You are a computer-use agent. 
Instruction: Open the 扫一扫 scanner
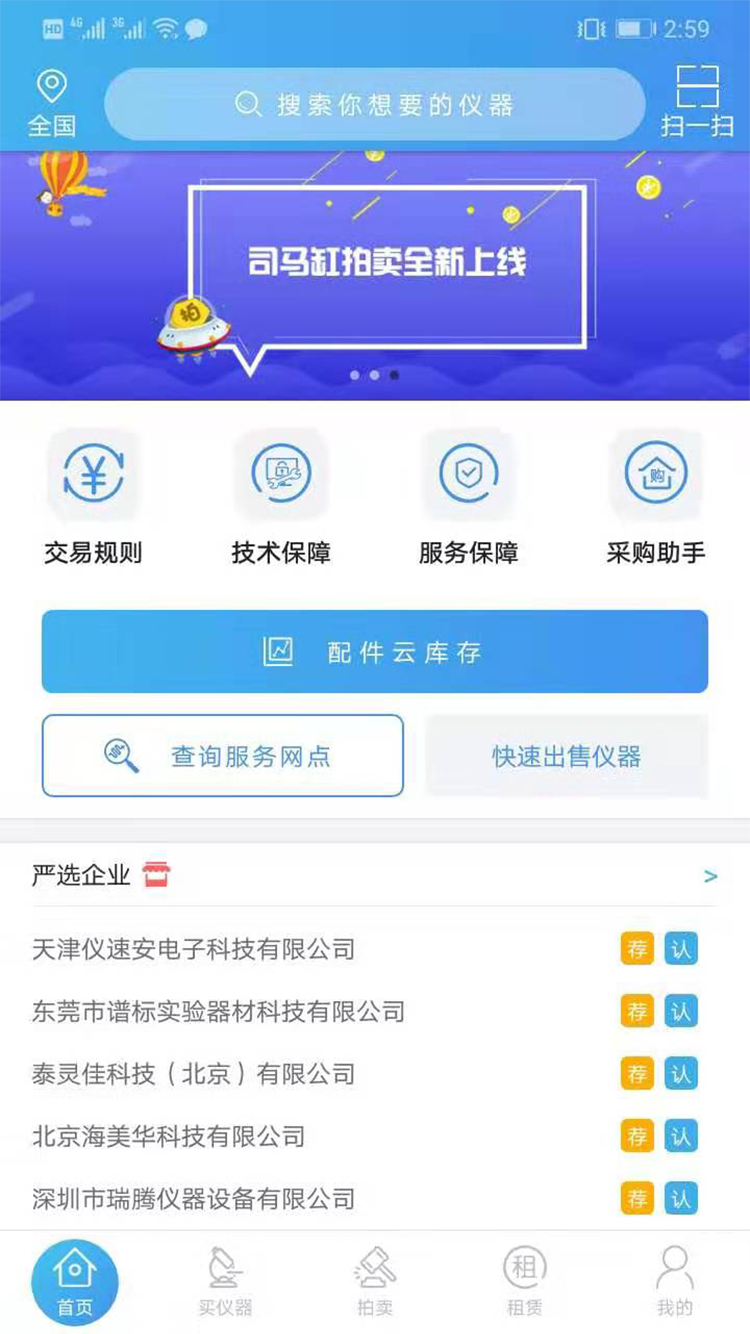[x=697, y=101]
